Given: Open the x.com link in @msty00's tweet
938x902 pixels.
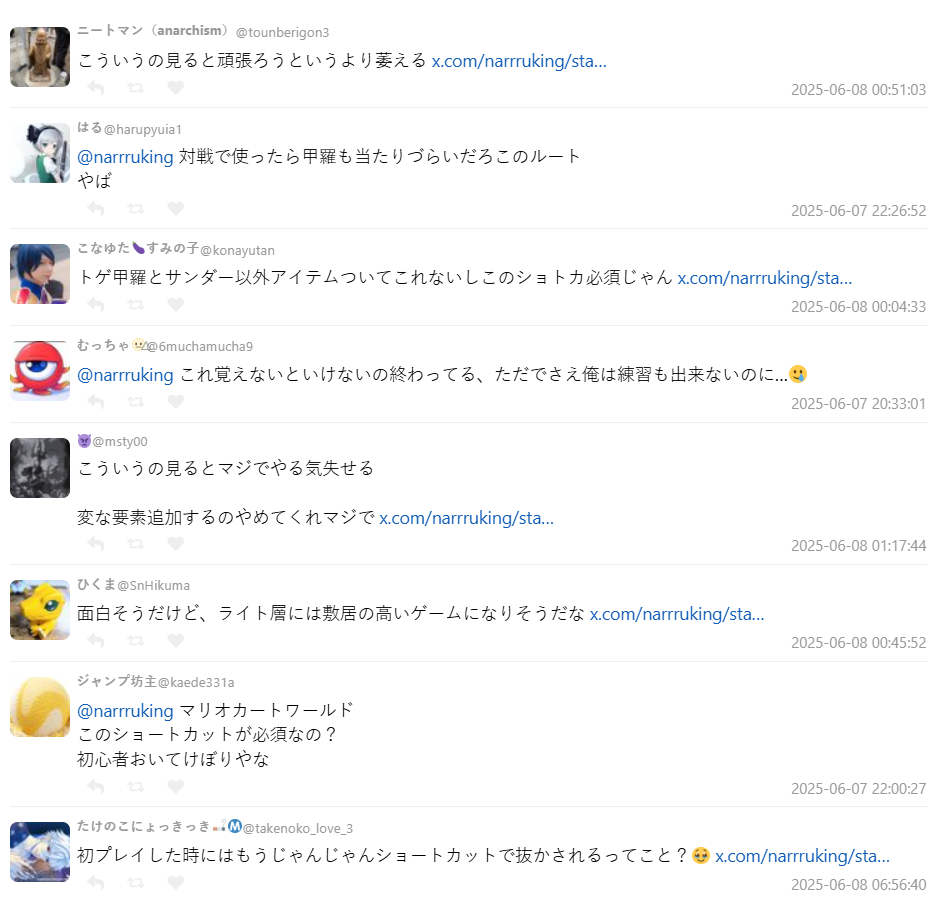Looking at the screenshot, I should point(466,518).
